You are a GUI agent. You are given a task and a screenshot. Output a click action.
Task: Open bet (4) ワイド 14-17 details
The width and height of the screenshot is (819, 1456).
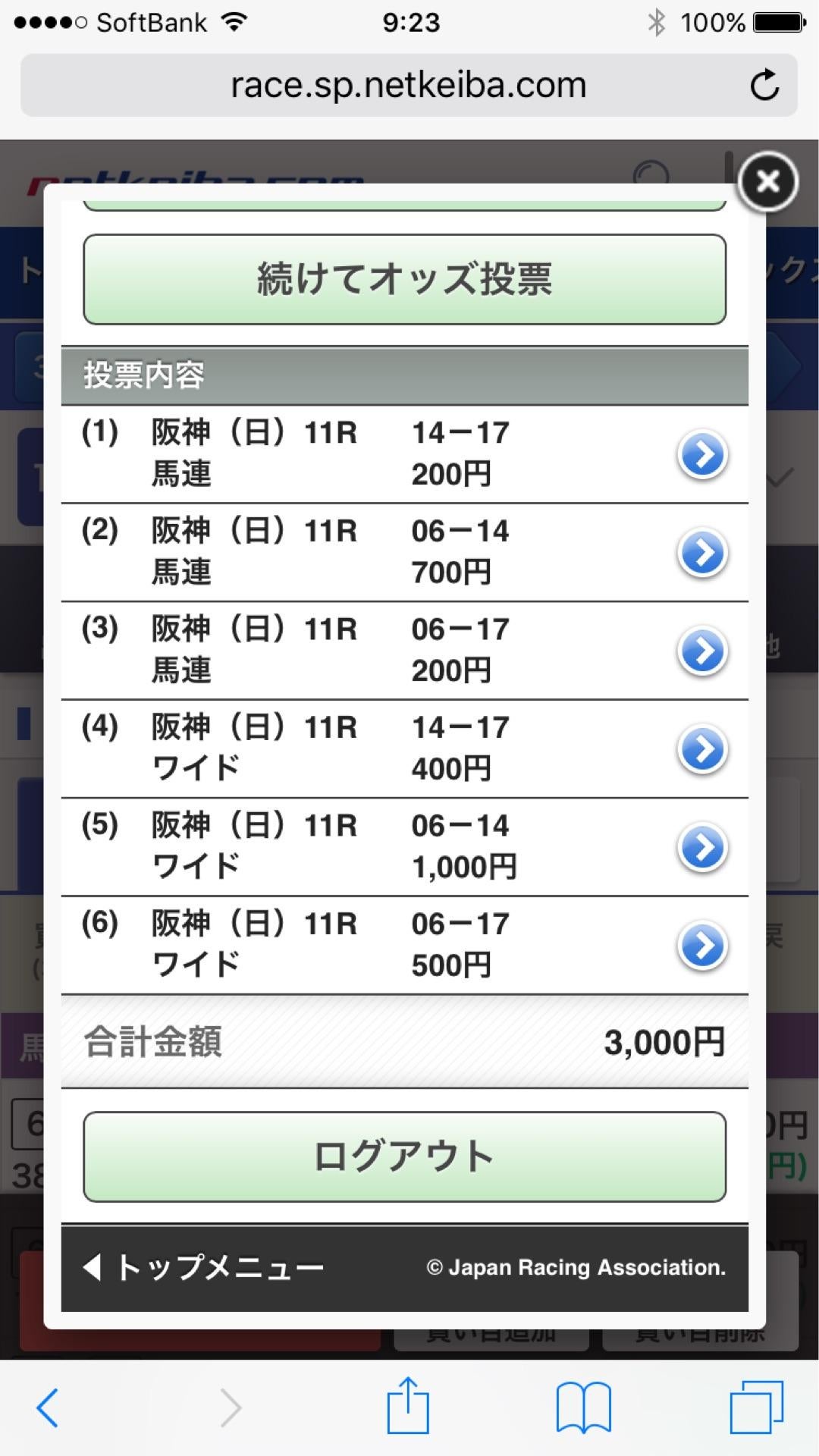pos(702,749)
